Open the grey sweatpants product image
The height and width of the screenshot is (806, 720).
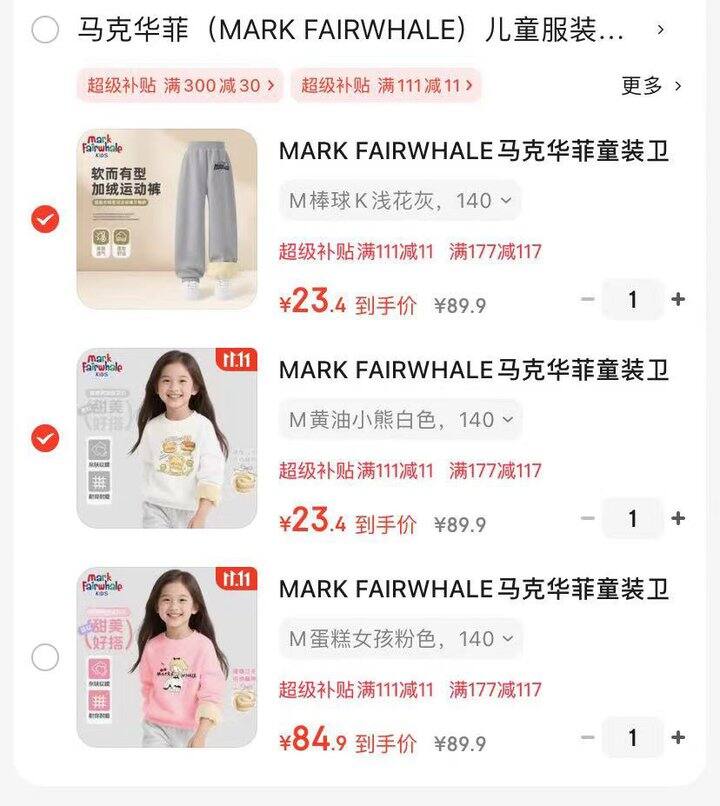pos(167,219)
